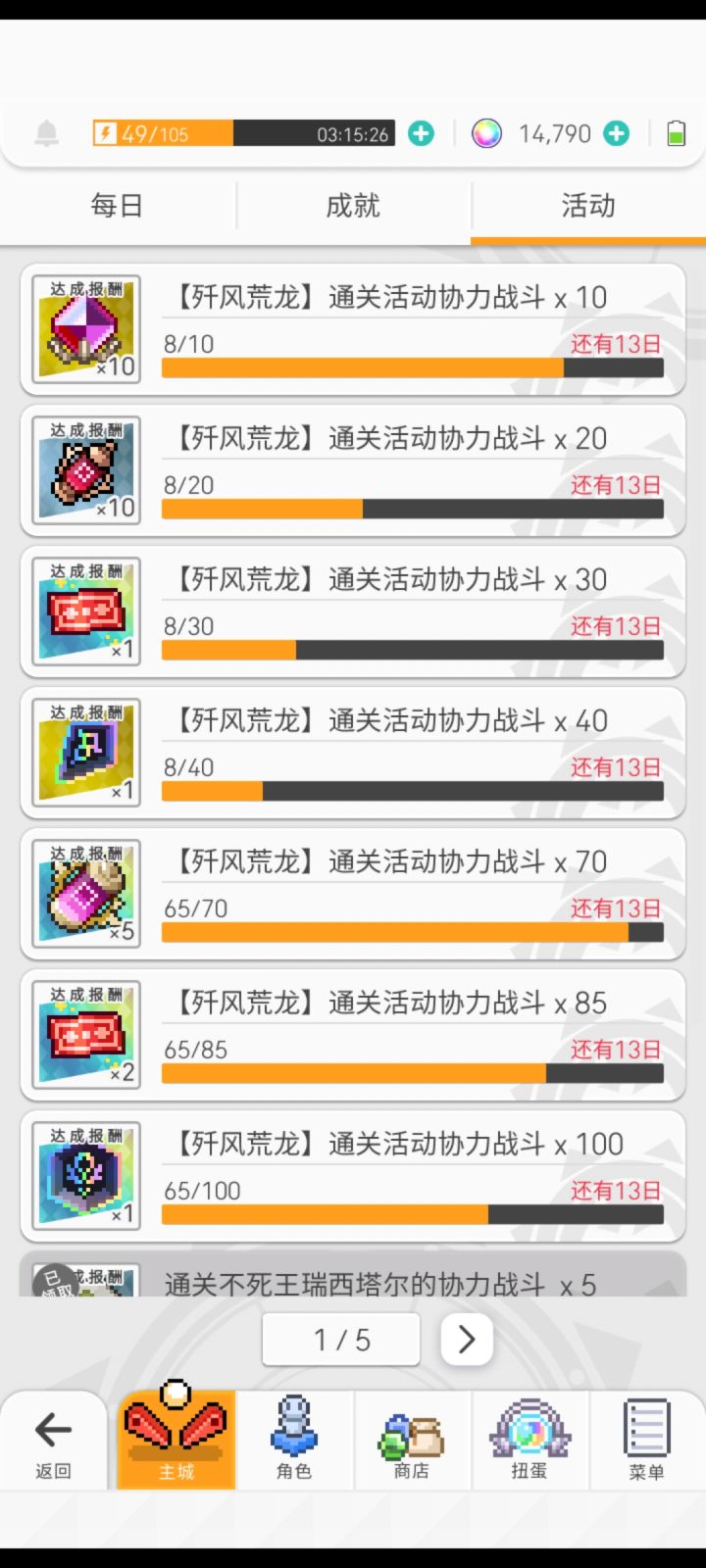The image size is (706, 1568).
Task: Open the 角色 character icon
Action: (294, 1441)
